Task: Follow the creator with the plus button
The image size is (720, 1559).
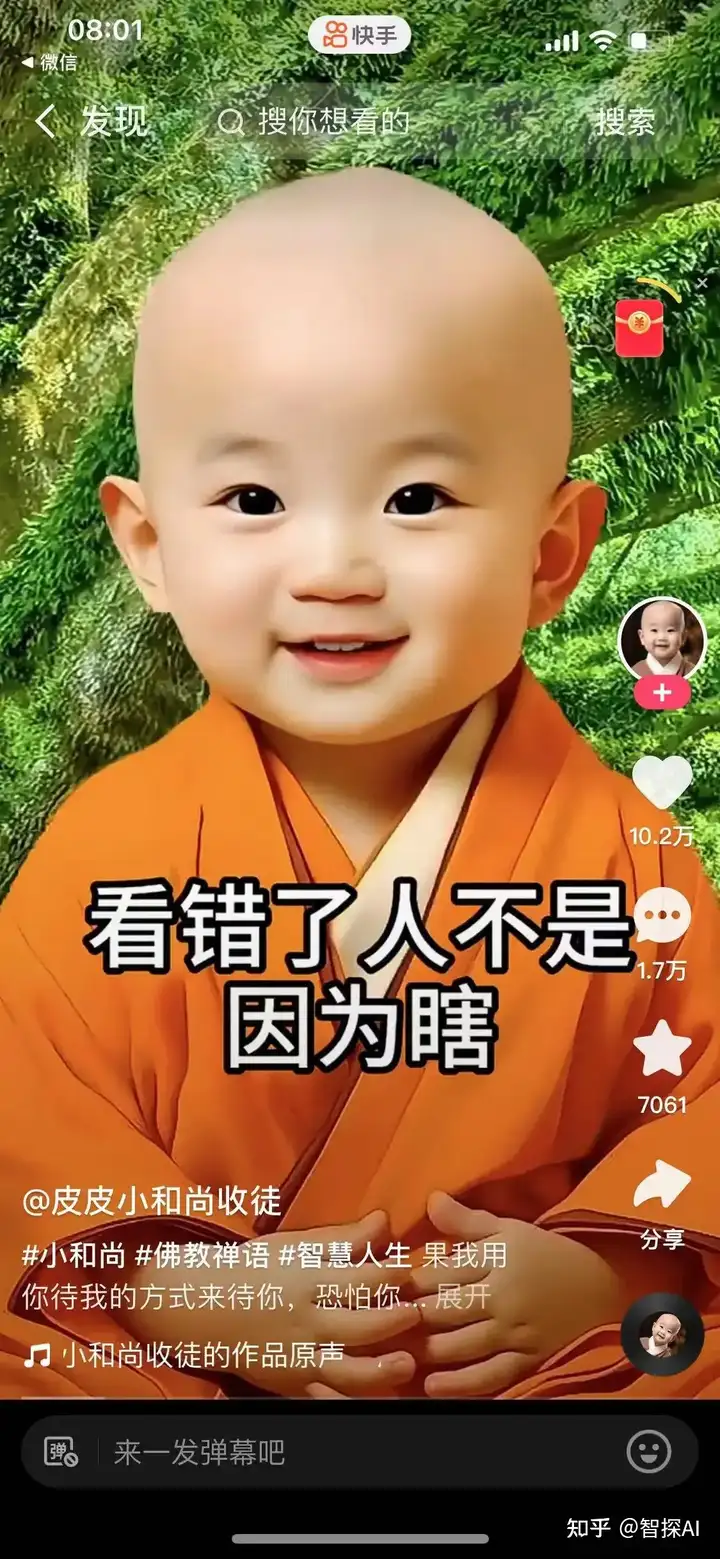Action: click(x=661, y=692)
